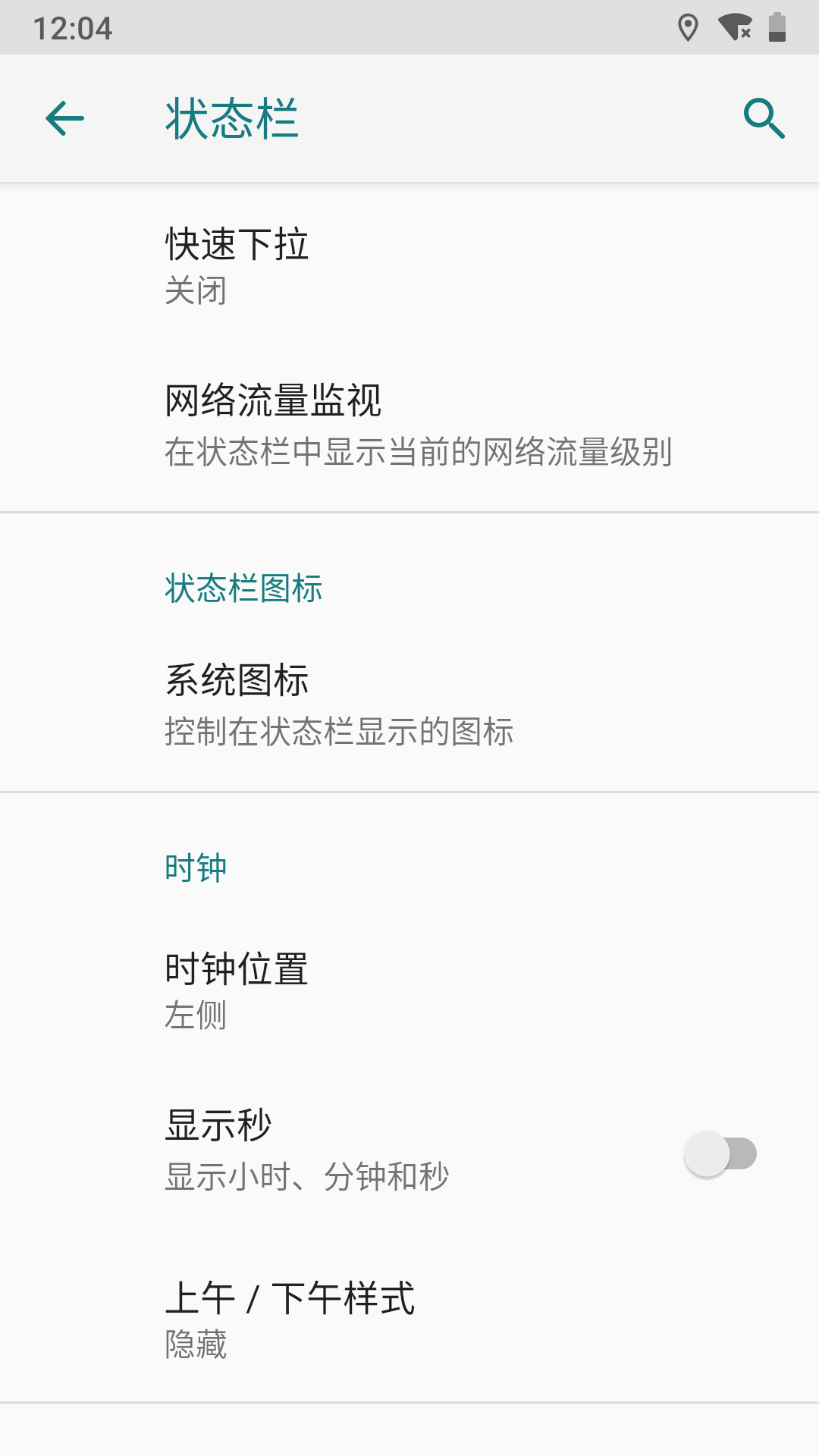Screen dimensions: 819x1456
Task: Select 上午 / 下午样式 option
Action: click(x=409, y=1319)
